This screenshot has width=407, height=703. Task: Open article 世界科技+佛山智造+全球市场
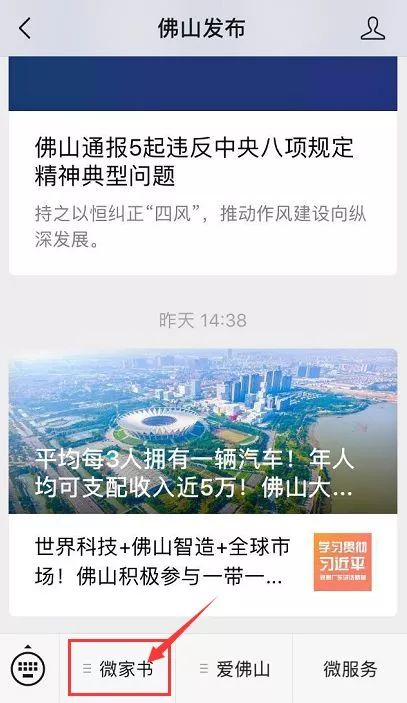[x=203, y=564]
